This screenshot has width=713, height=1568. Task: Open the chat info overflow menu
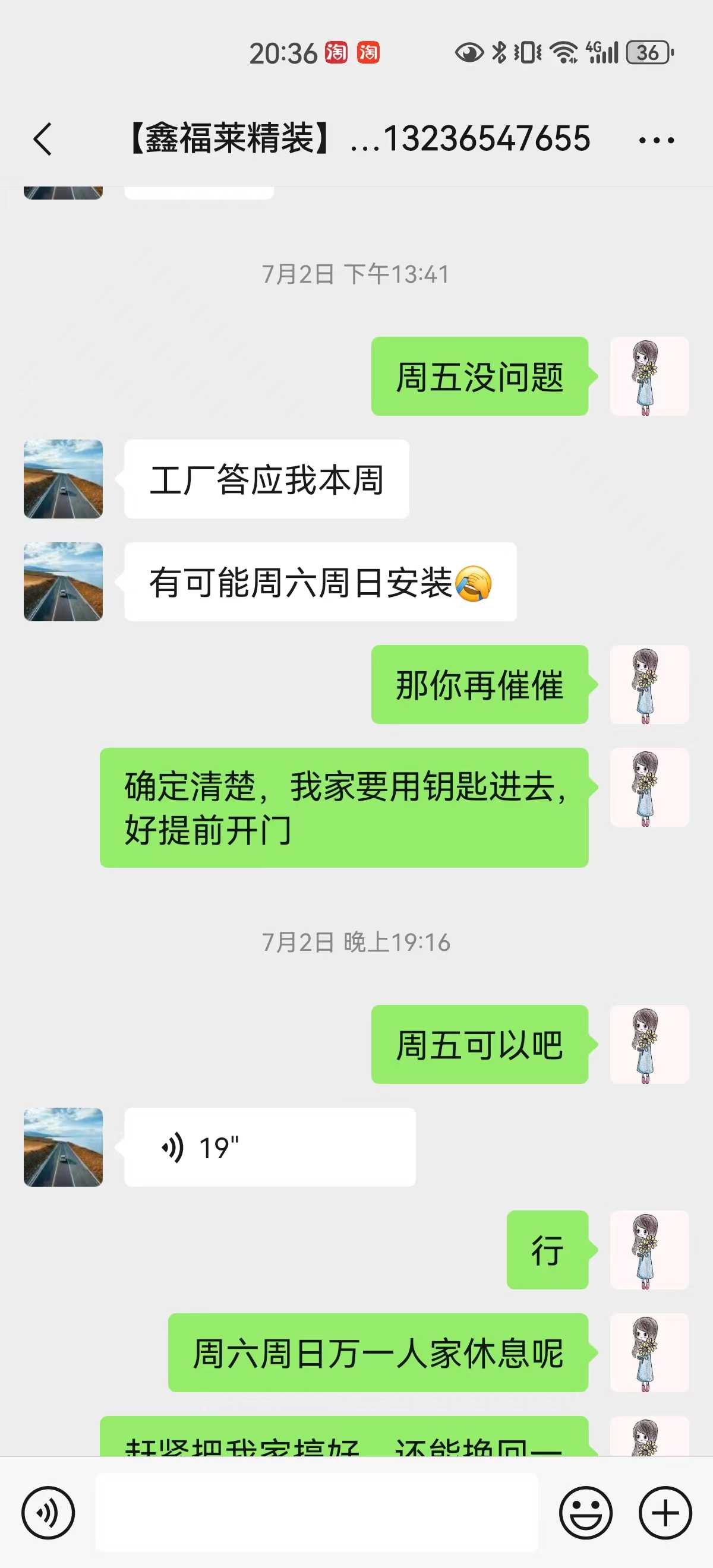[656, 140]
